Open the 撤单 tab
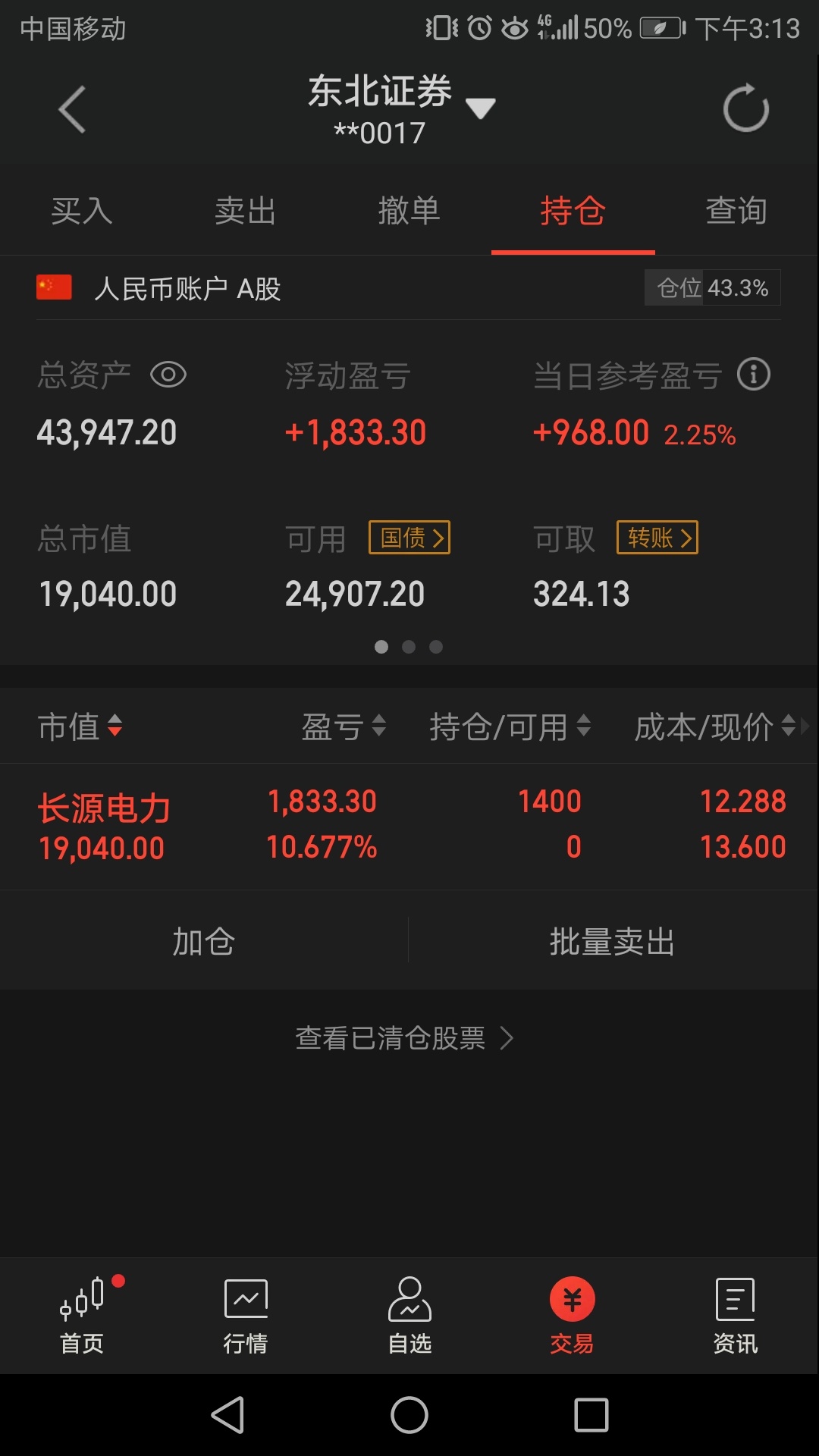Screen dimensions: 819x1456 409,211
